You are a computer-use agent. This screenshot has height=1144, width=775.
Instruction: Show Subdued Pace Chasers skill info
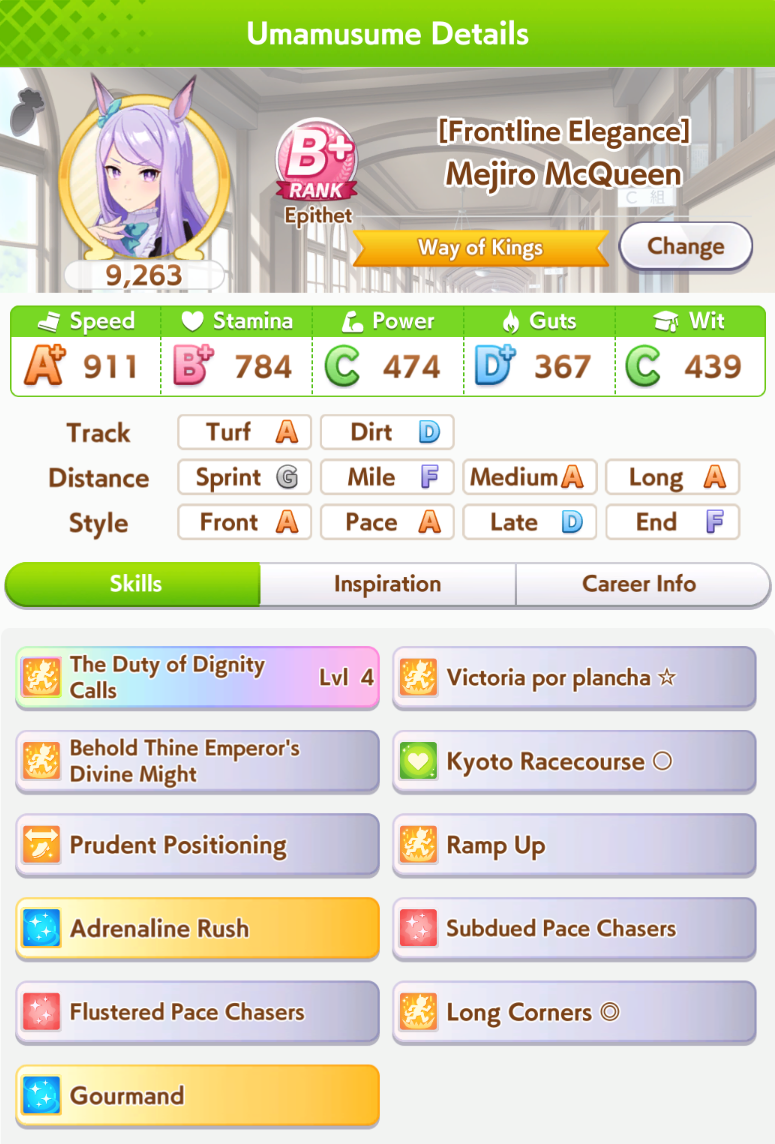(574, 929)
